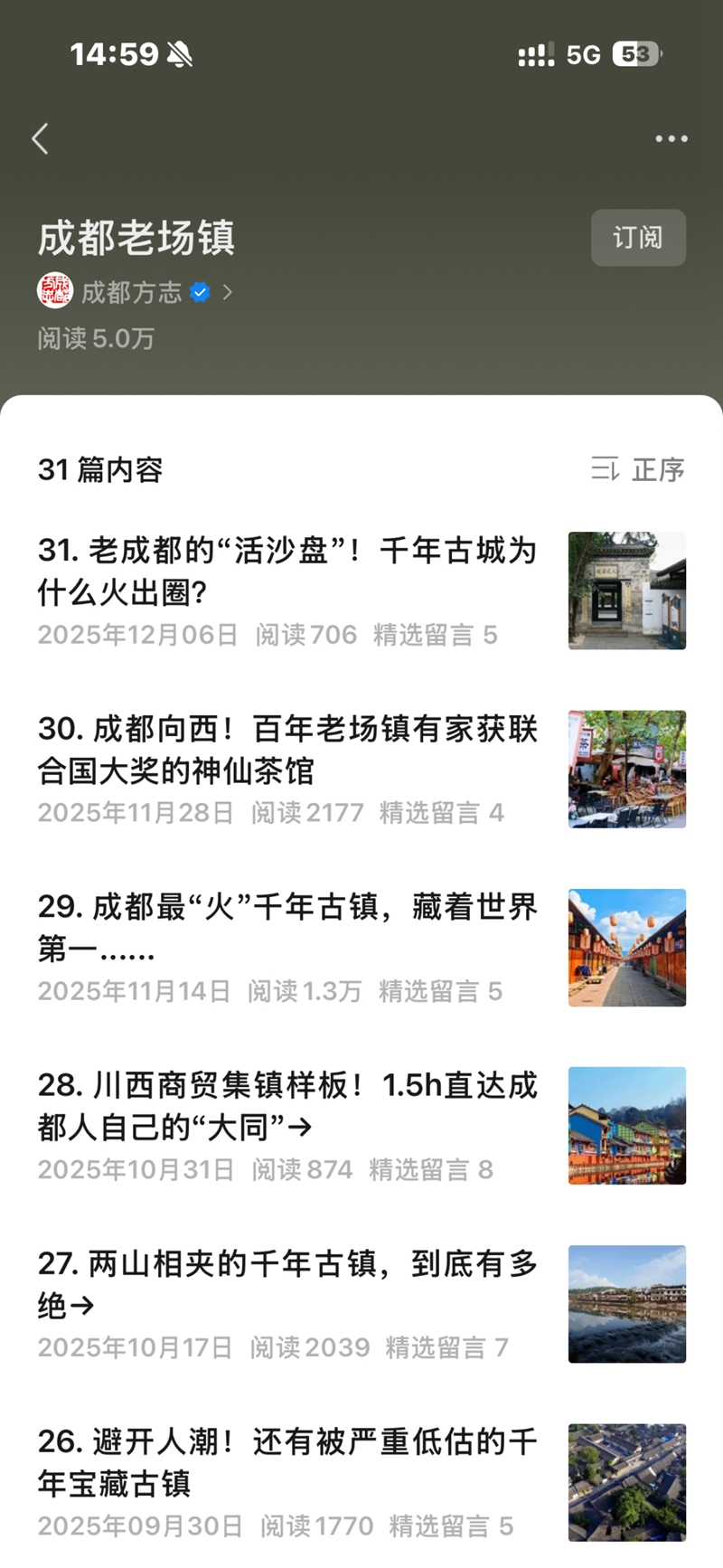The image size is (723, 1568).
Task: Open article 27 两山相夹的千年古镇
Action: pos(287,1284)
